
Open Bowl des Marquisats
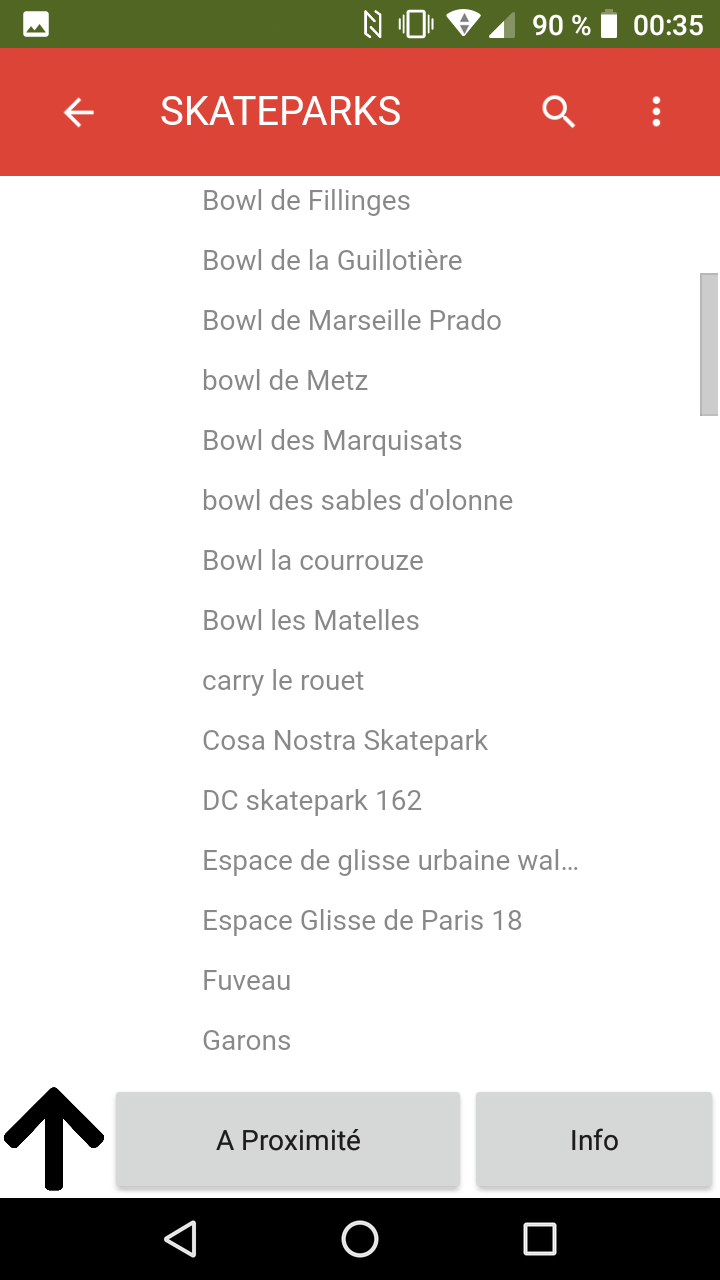[332, 441]
